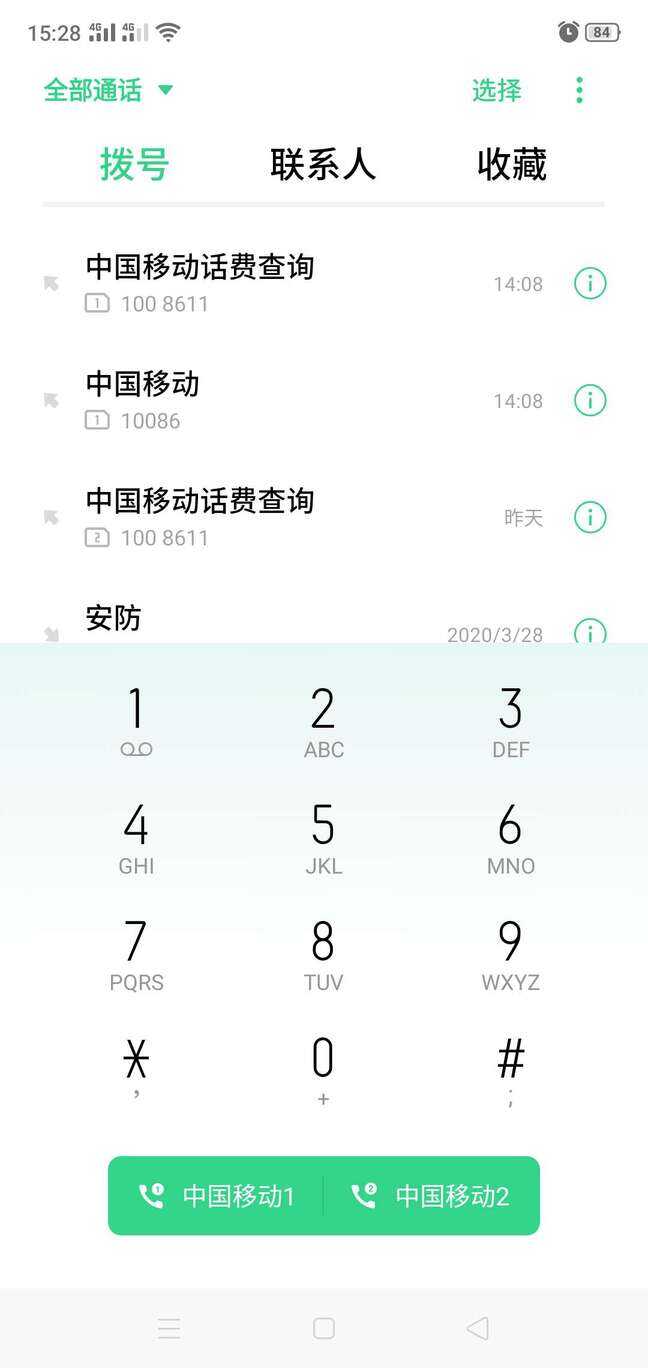Tap 选择 to select call records
Image resolution: width=648 pixels, height=1368 pixels.
tap(497, 90)
